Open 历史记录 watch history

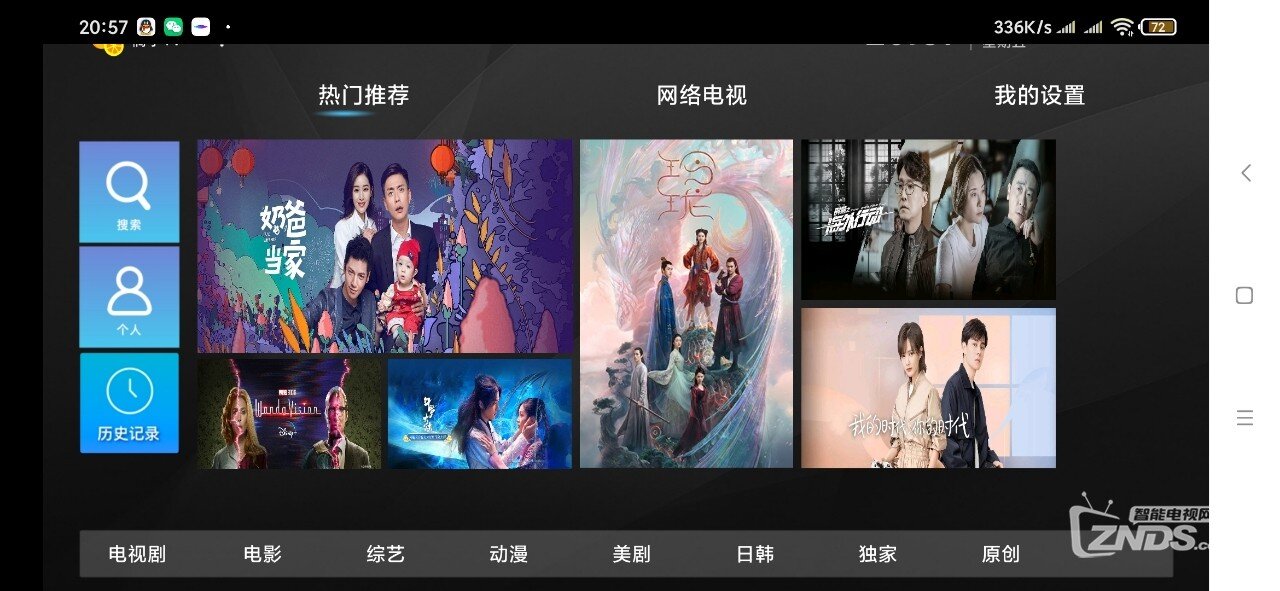click(129, 402)
